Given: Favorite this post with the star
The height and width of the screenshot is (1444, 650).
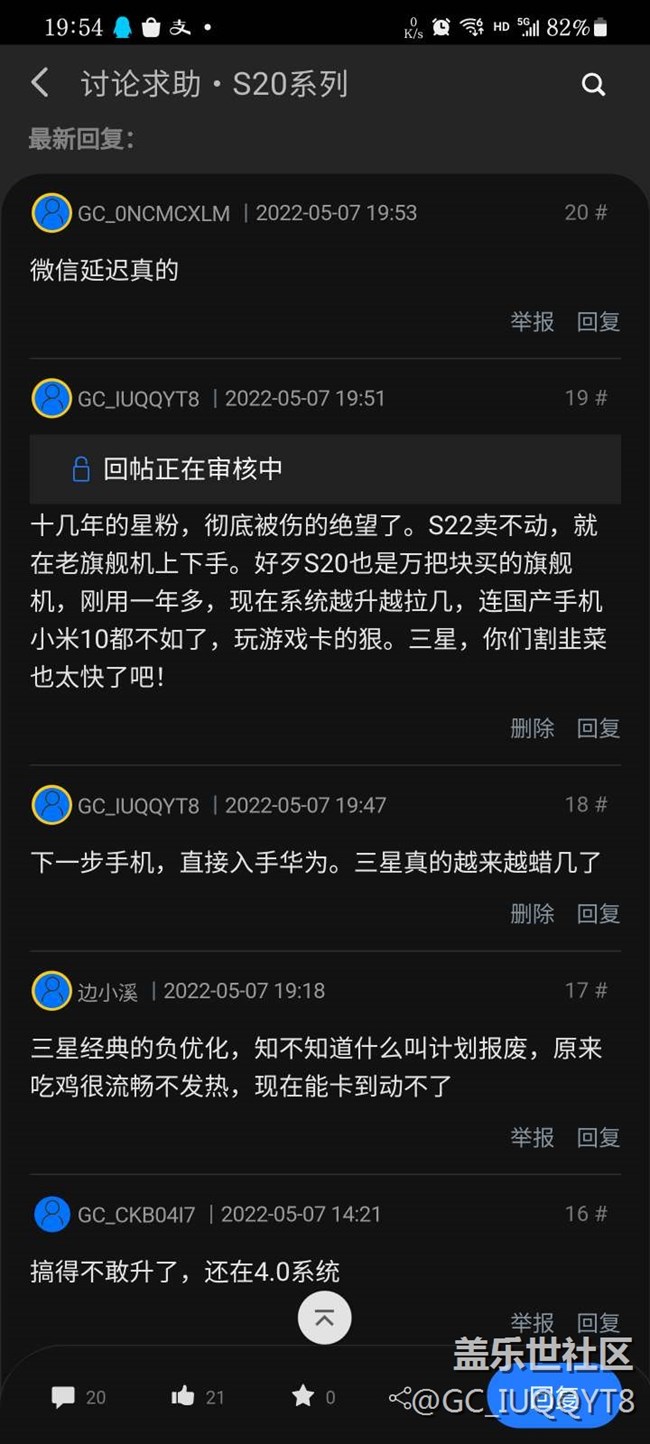Looking at the screenshot, I should tap(303, 1396).
